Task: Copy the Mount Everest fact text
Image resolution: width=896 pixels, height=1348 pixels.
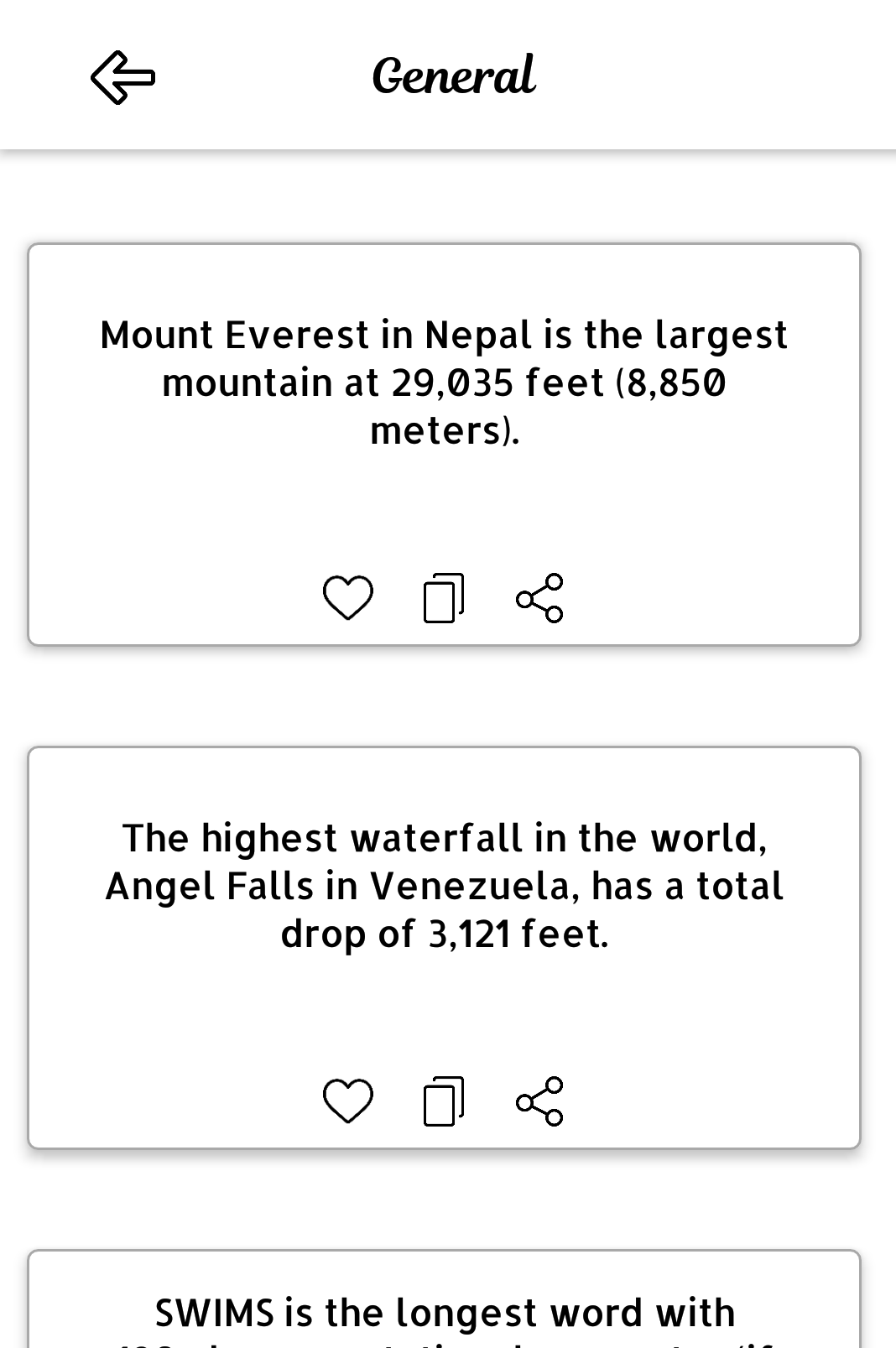Action: pyautogui.click(x=444, y=598)
